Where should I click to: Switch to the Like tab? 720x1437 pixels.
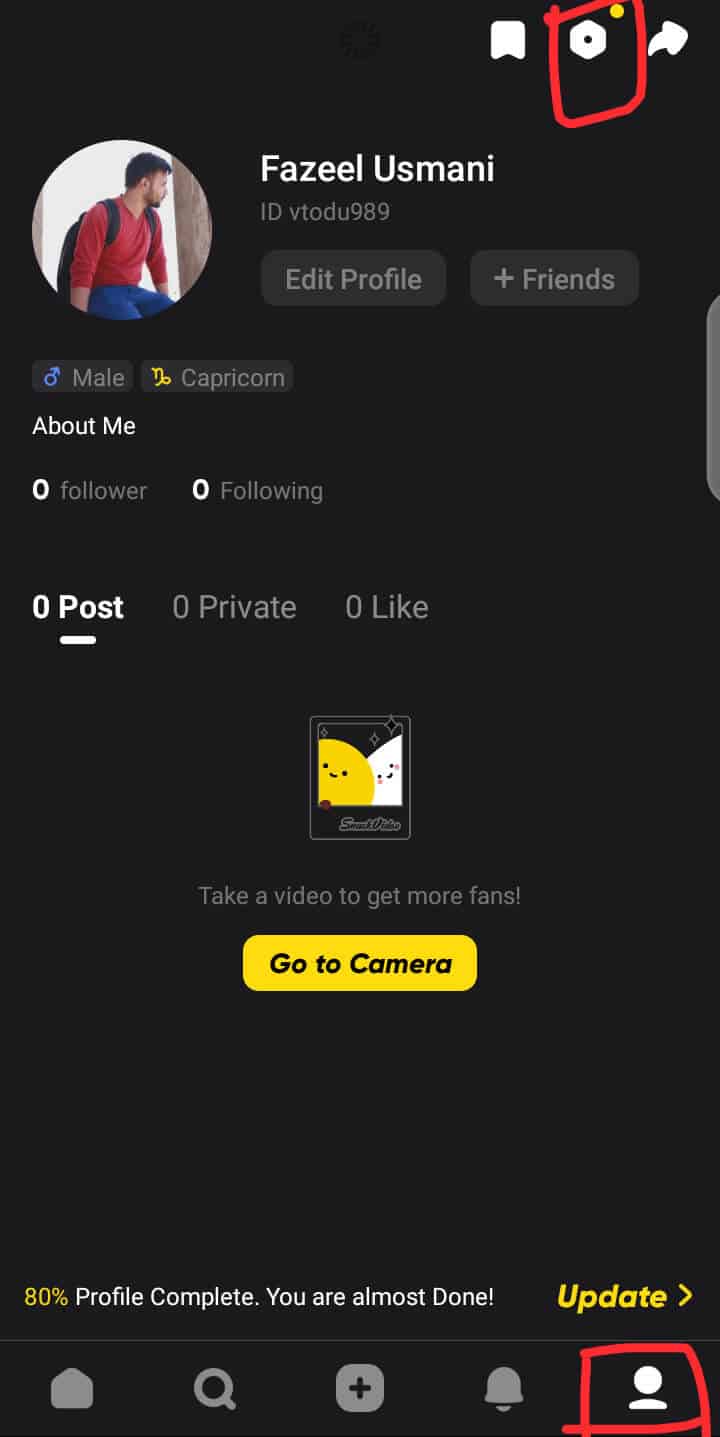tap(387, 607)
